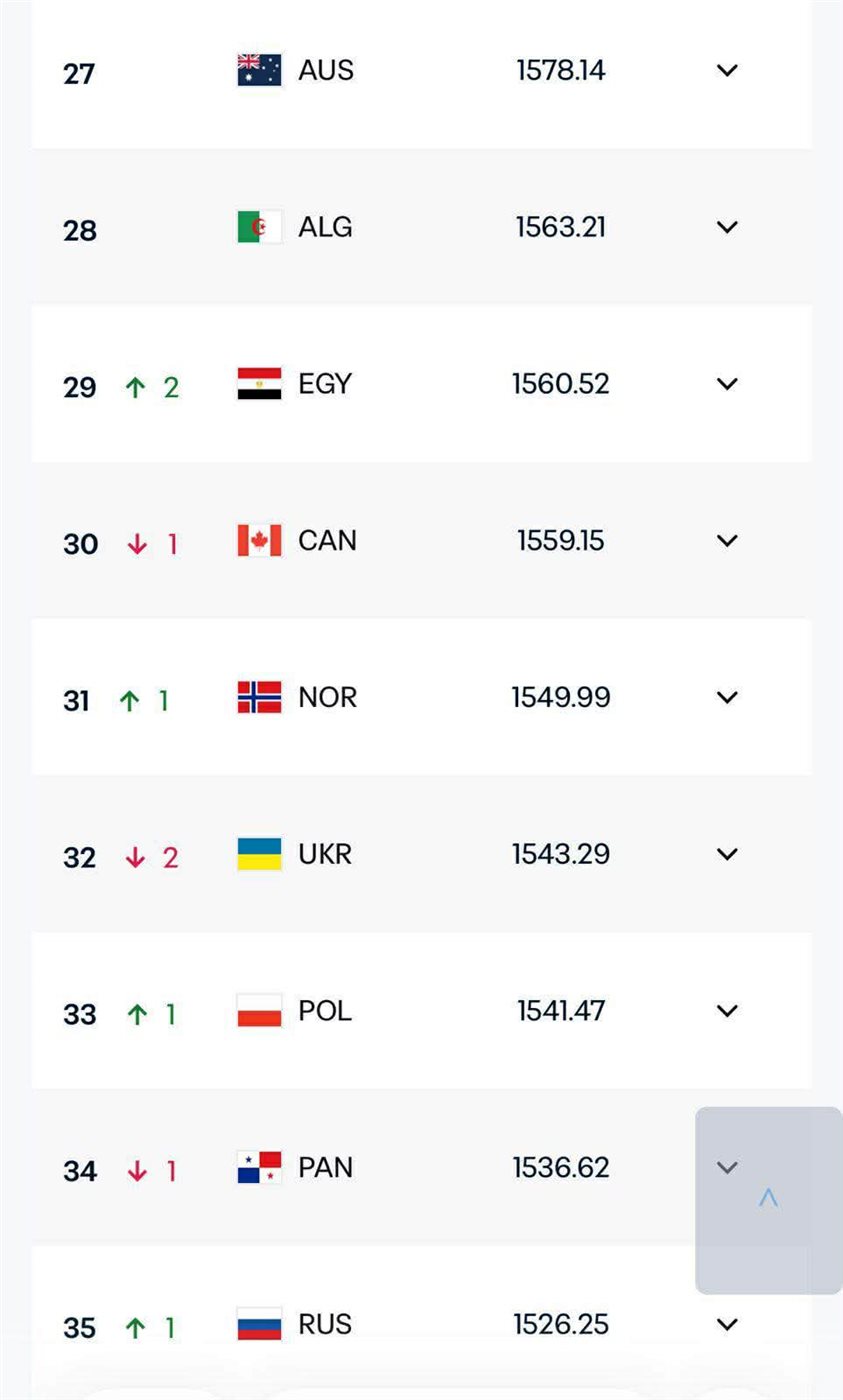The width and height of the screenshot is (843, 1400).
Task: Tap the scroll-to-top arrow button
Action: (768, 1199)
